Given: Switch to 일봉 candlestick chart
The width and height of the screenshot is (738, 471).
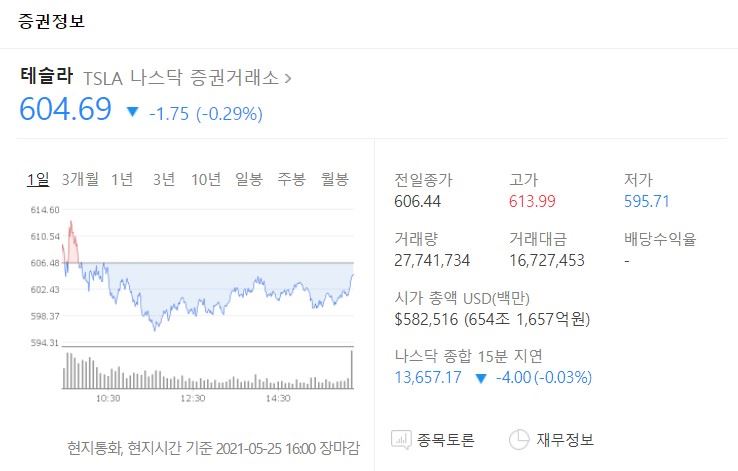Looking at the screenshot, I should tap(249, 179).
